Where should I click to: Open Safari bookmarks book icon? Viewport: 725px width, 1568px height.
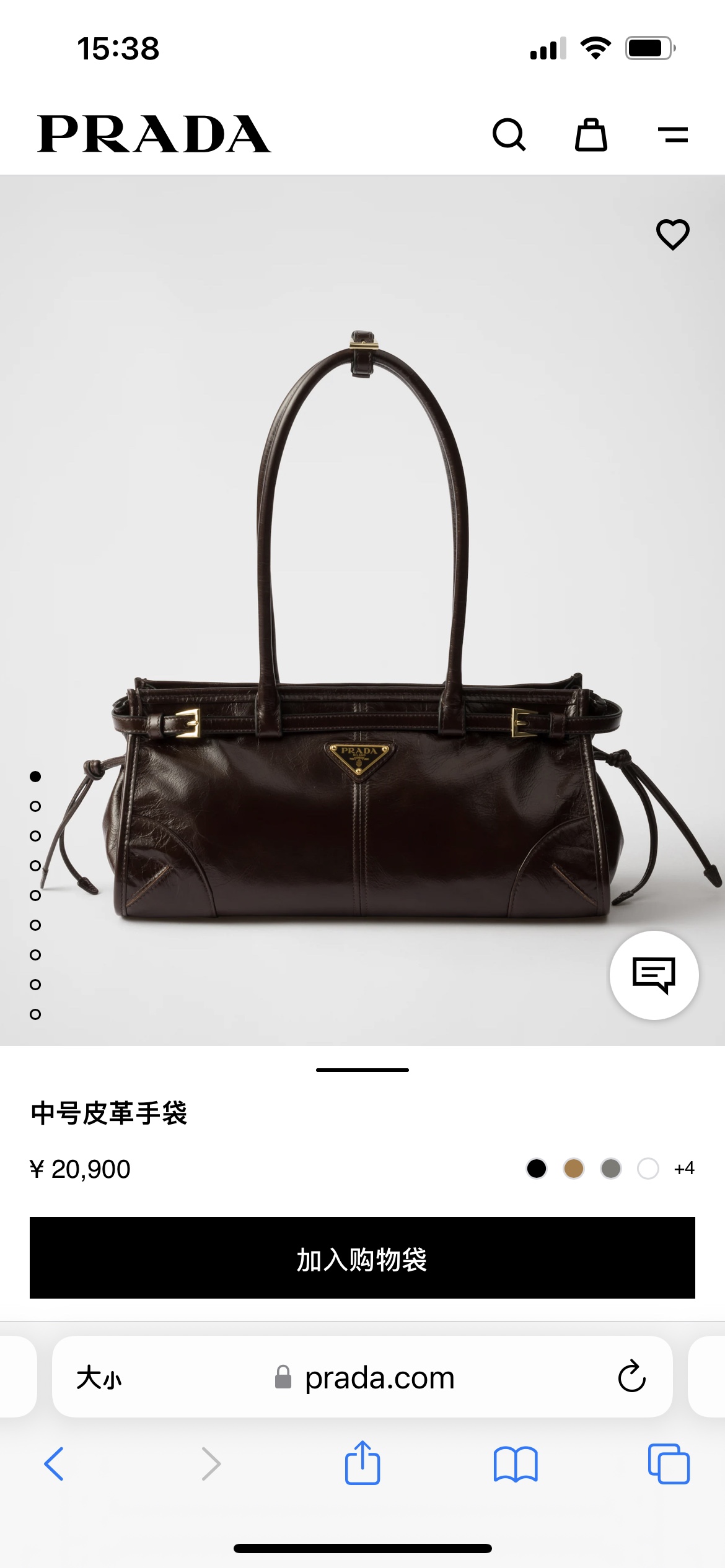[x=516, y=1464]
